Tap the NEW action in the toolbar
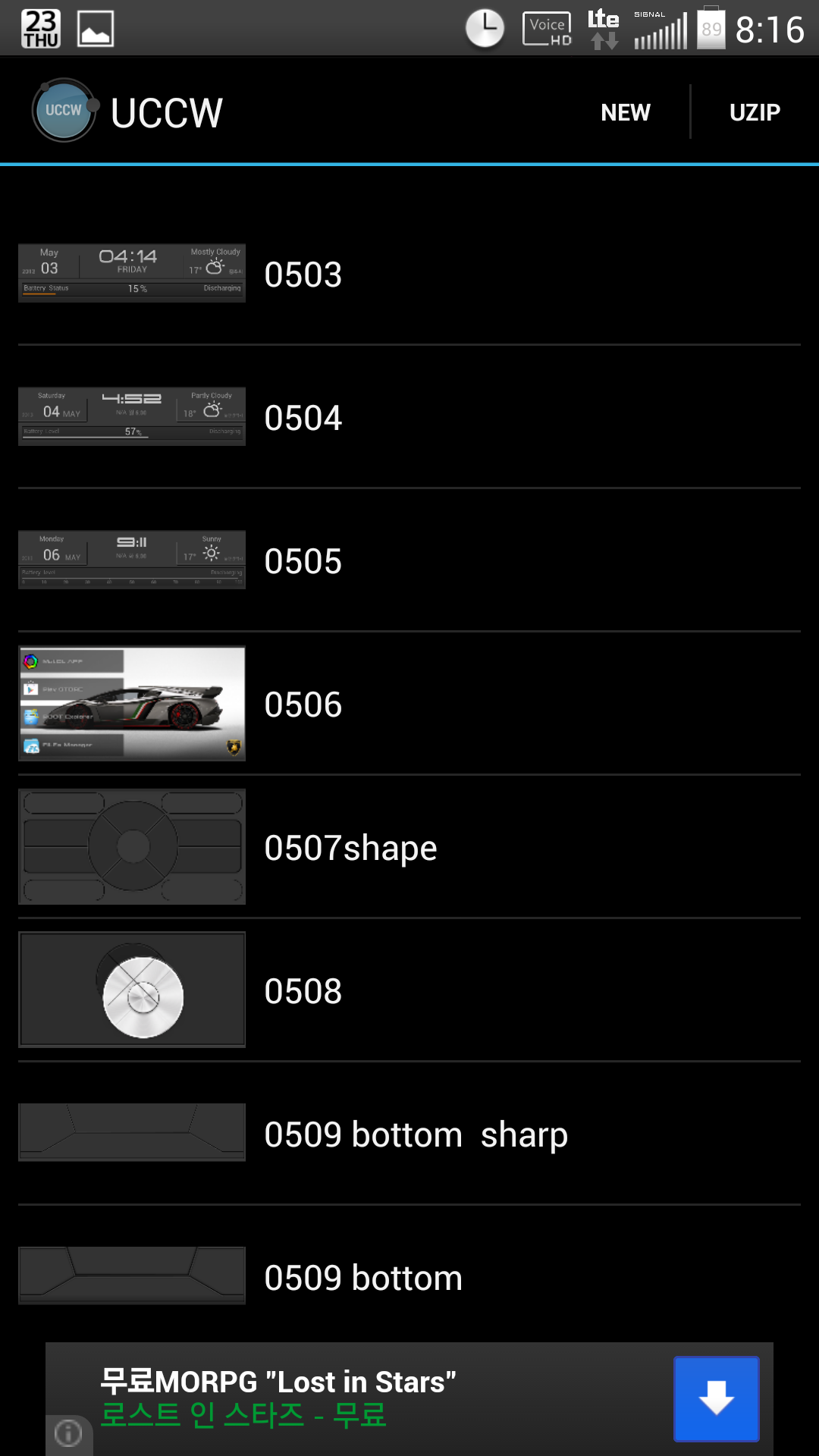819x1456 pixels. click(625, 112)
